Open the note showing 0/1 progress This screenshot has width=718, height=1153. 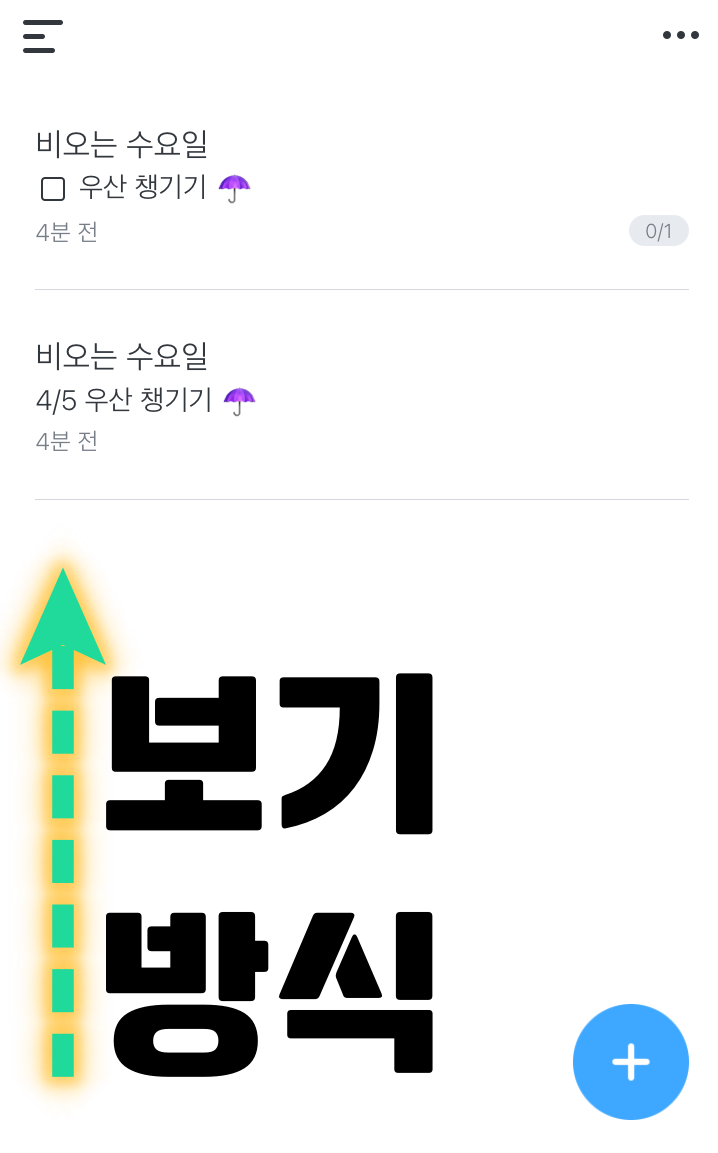[362, 188]
